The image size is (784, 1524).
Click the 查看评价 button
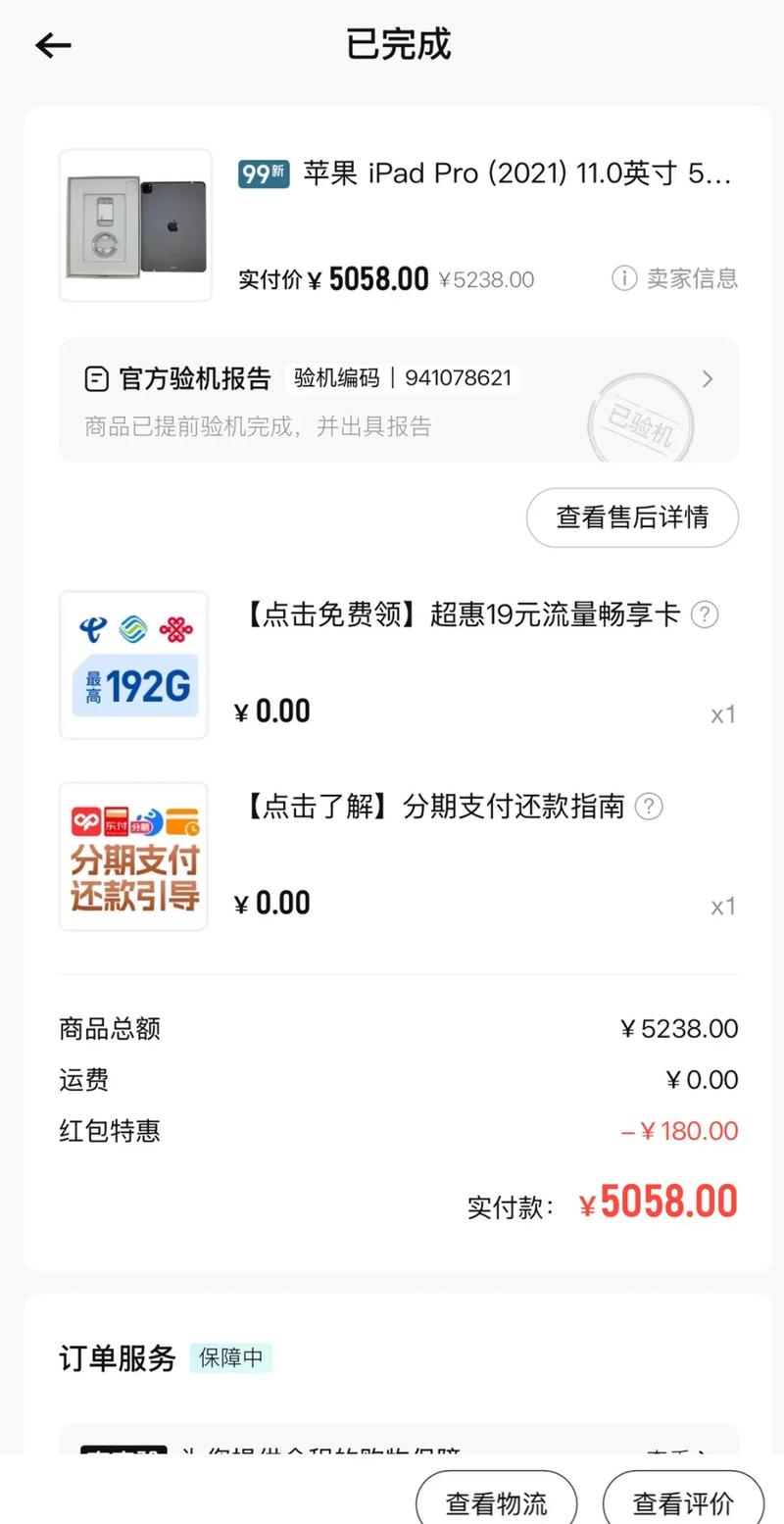(683, 1500)
